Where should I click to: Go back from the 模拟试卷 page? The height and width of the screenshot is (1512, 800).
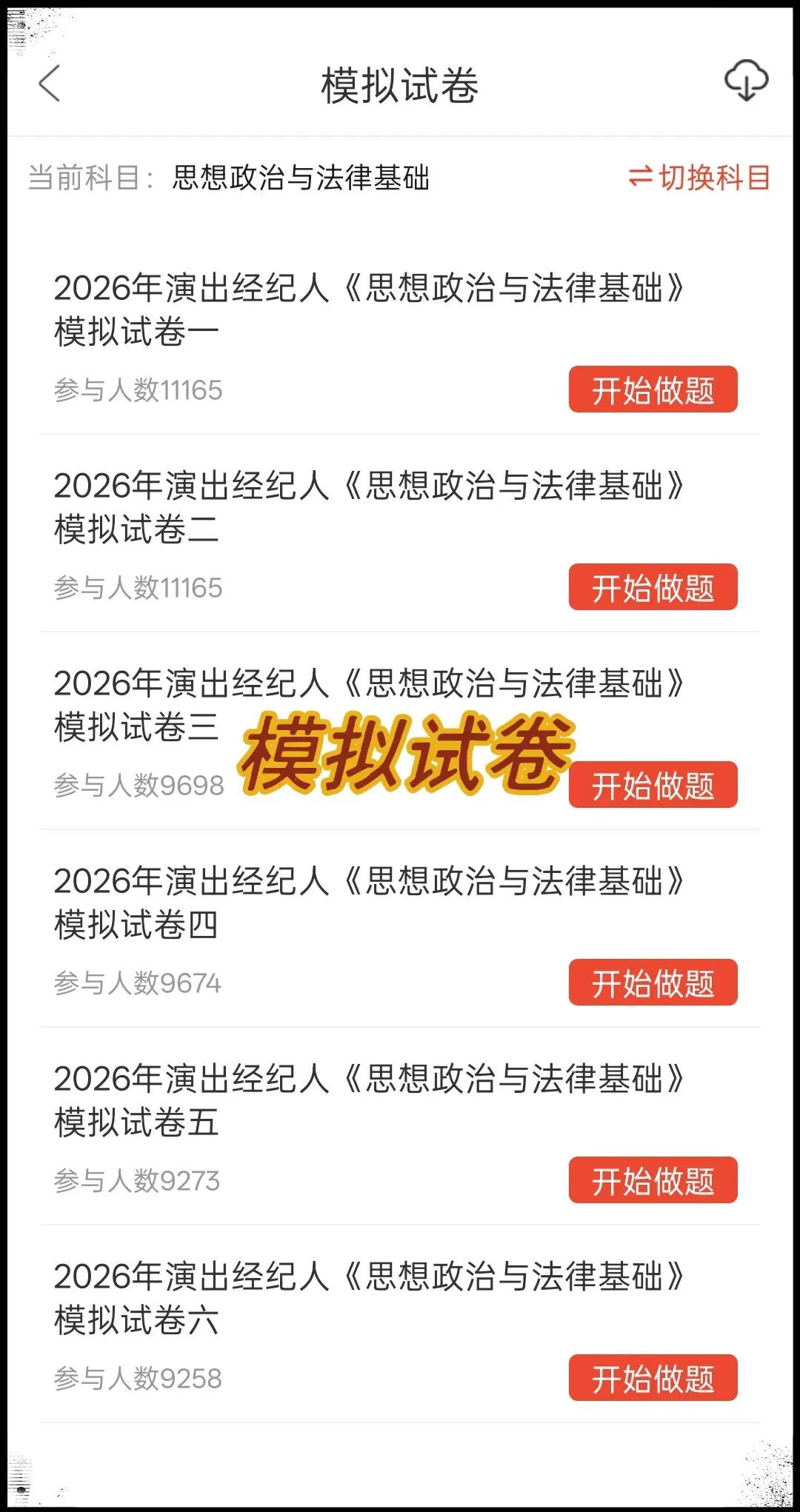point(50,84)
